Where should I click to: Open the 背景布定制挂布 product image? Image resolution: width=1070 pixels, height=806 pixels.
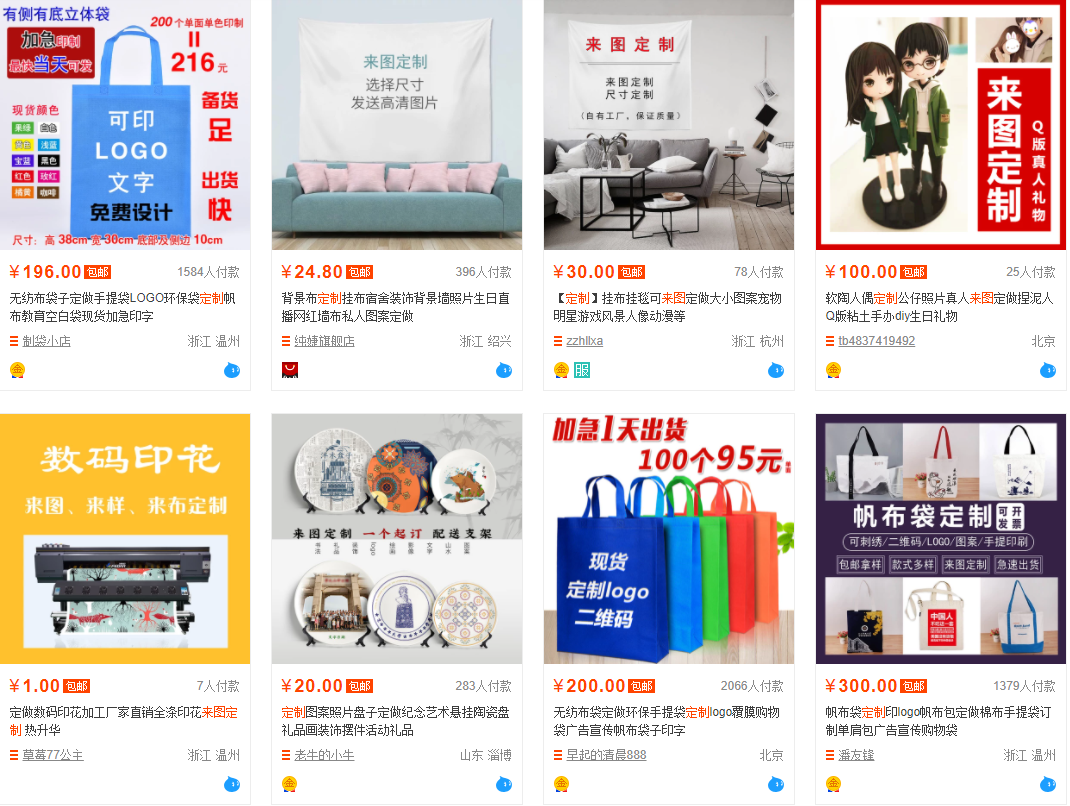397,125
